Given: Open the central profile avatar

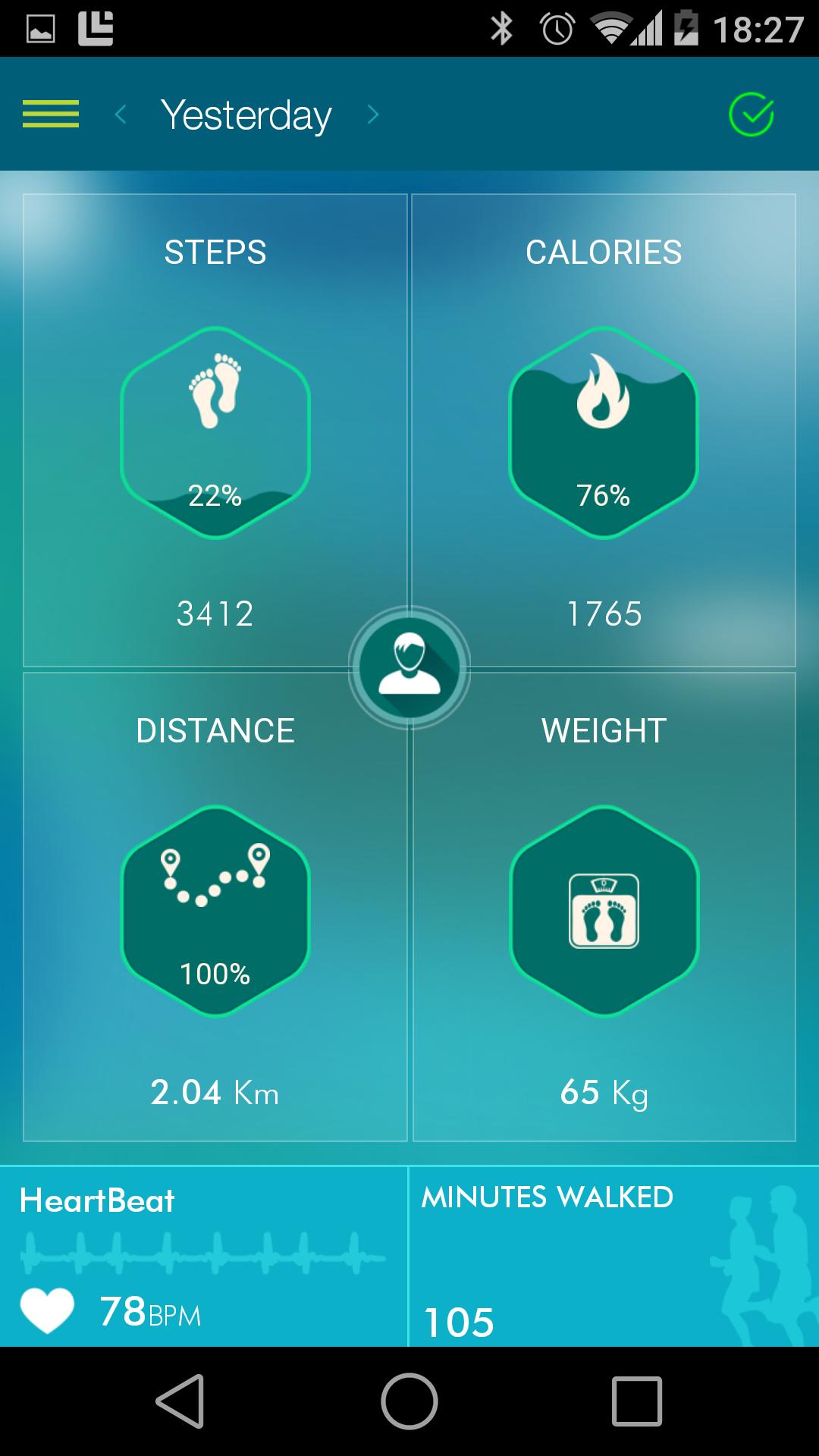Looking at the screenshot, I should (x=409, y=667).
